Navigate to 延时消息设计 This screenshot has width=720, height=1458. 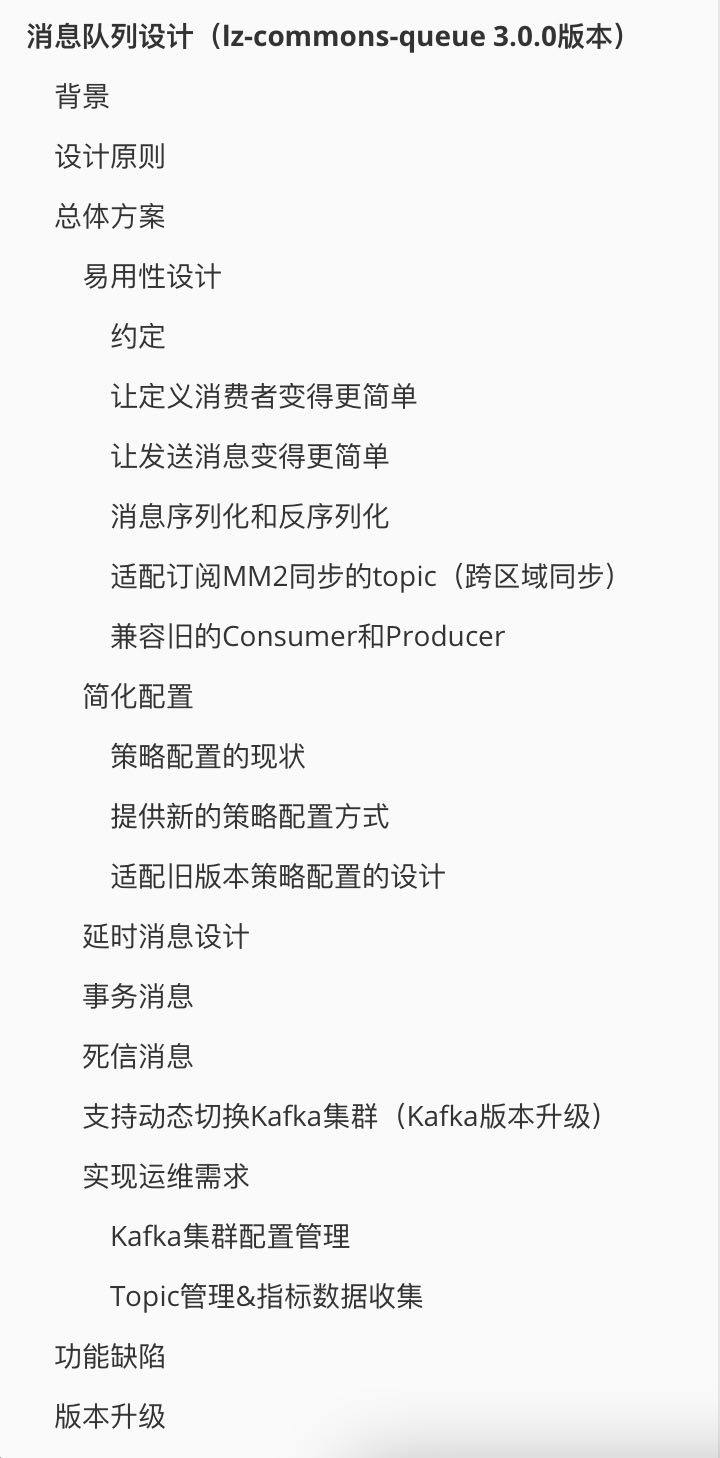click(x=166, y=937)
